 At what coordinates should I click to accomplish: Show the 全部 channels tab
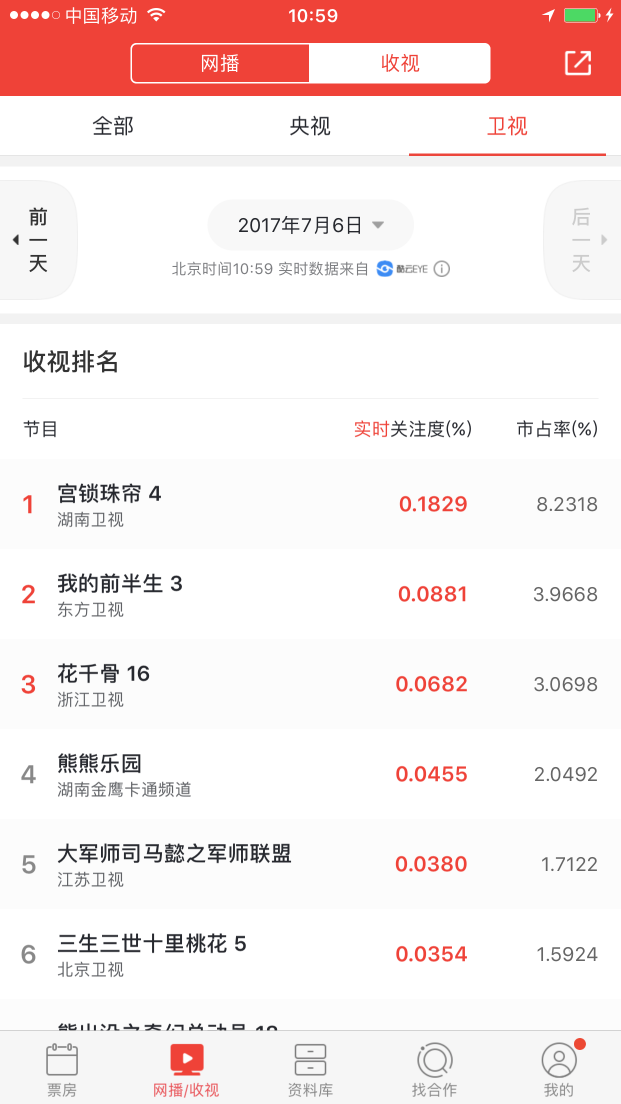pos(113,127)
